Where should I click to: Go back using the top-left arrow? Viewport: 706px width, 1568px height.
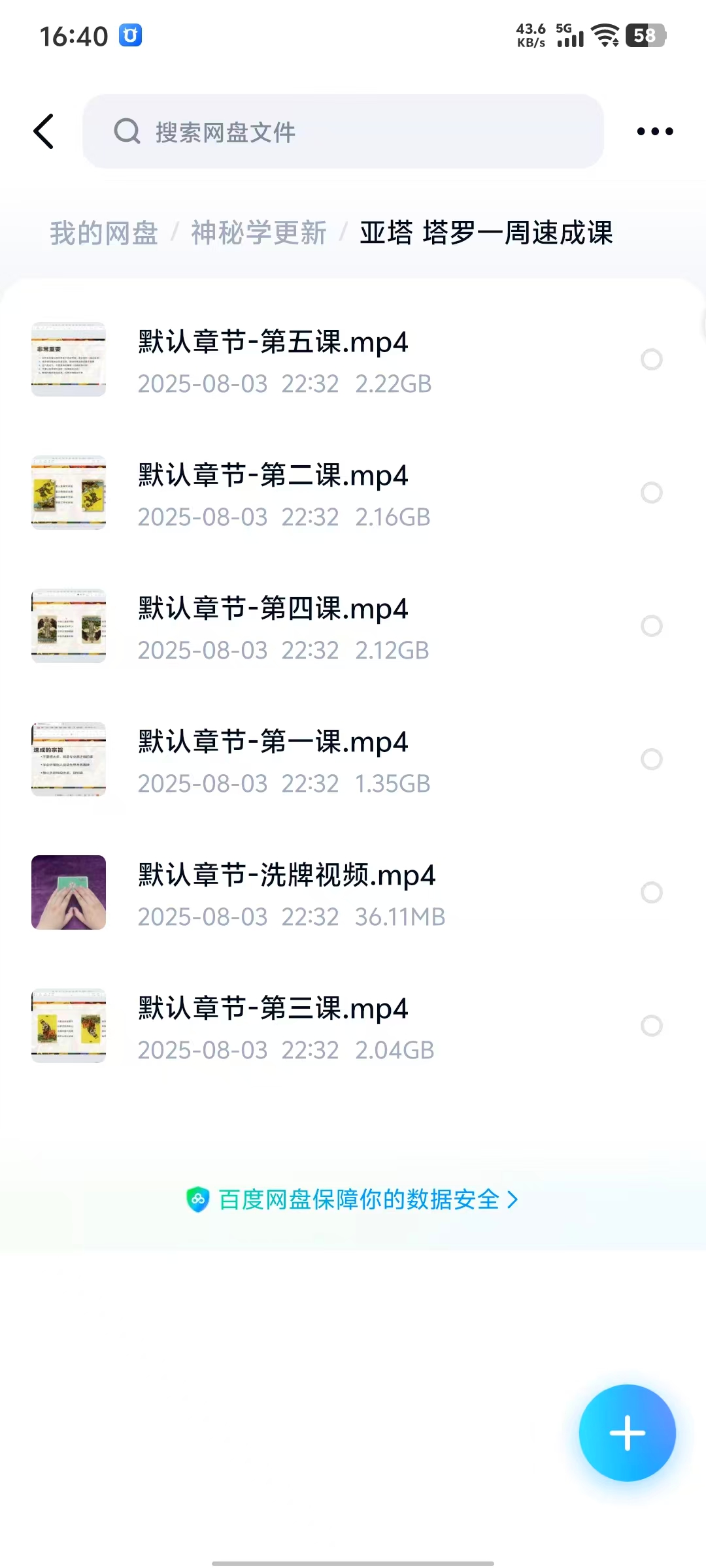point(44,131)
